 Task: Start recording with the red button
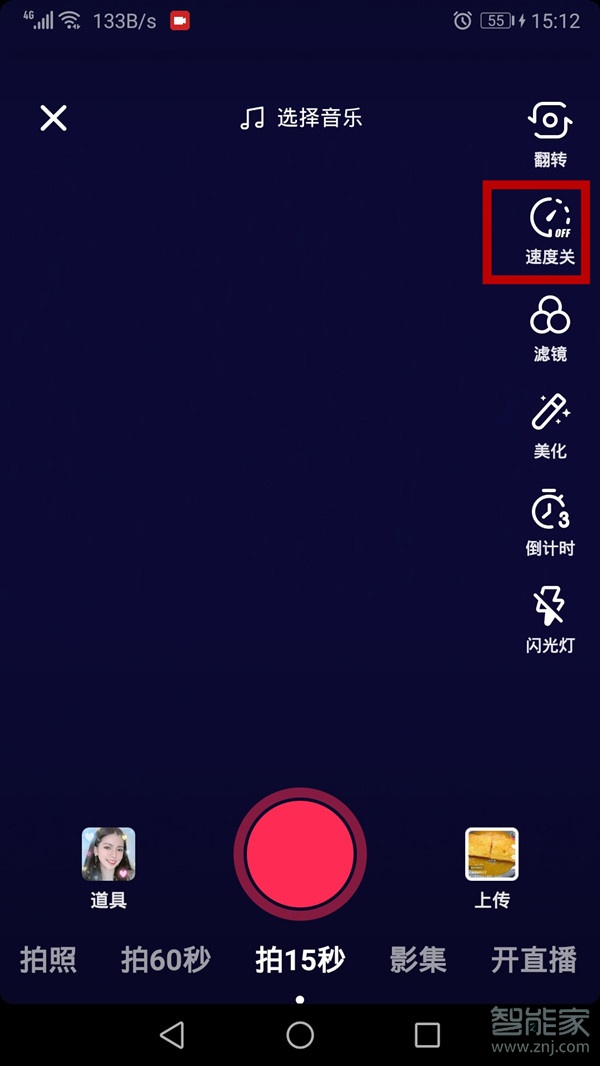coord(300,854)
